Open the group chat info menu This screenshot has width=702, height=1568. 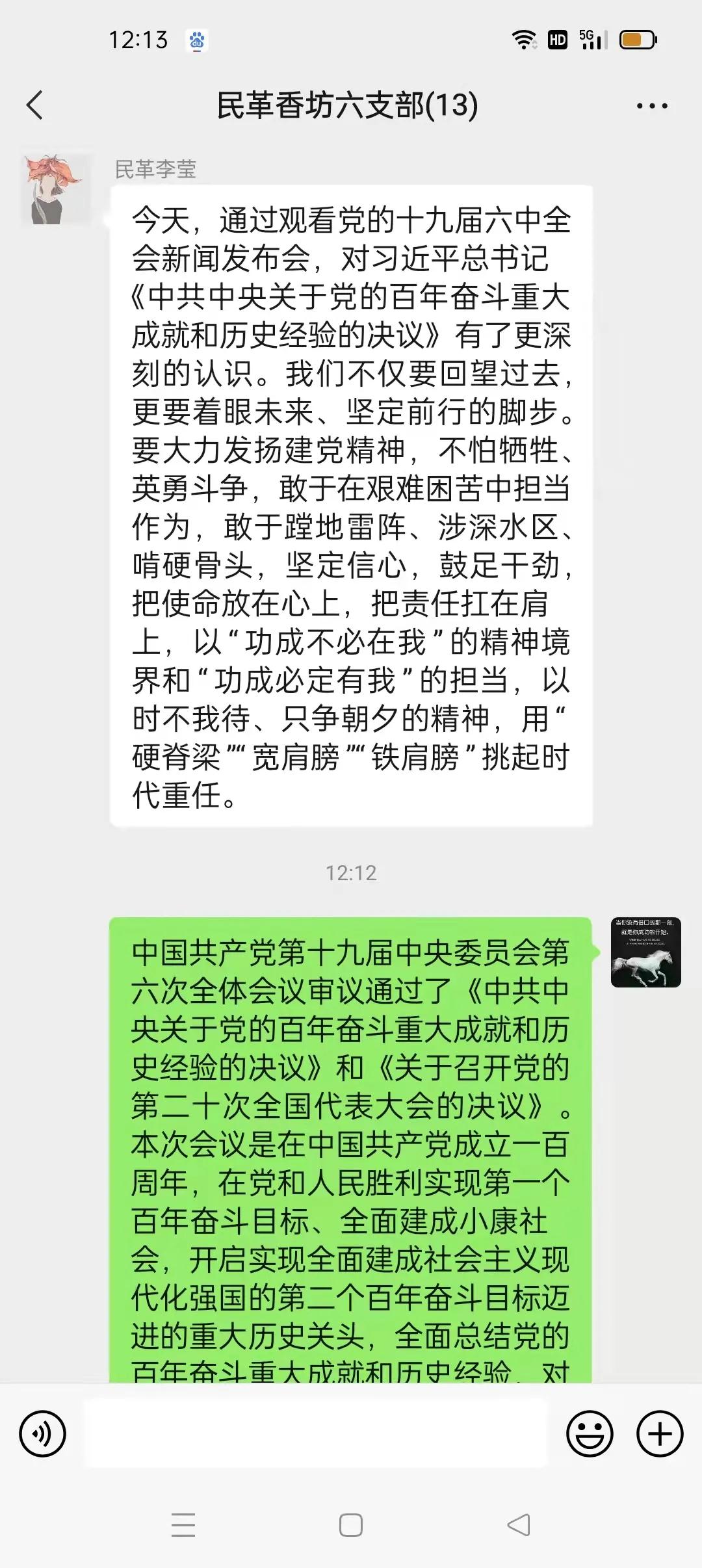coord(651,106)
